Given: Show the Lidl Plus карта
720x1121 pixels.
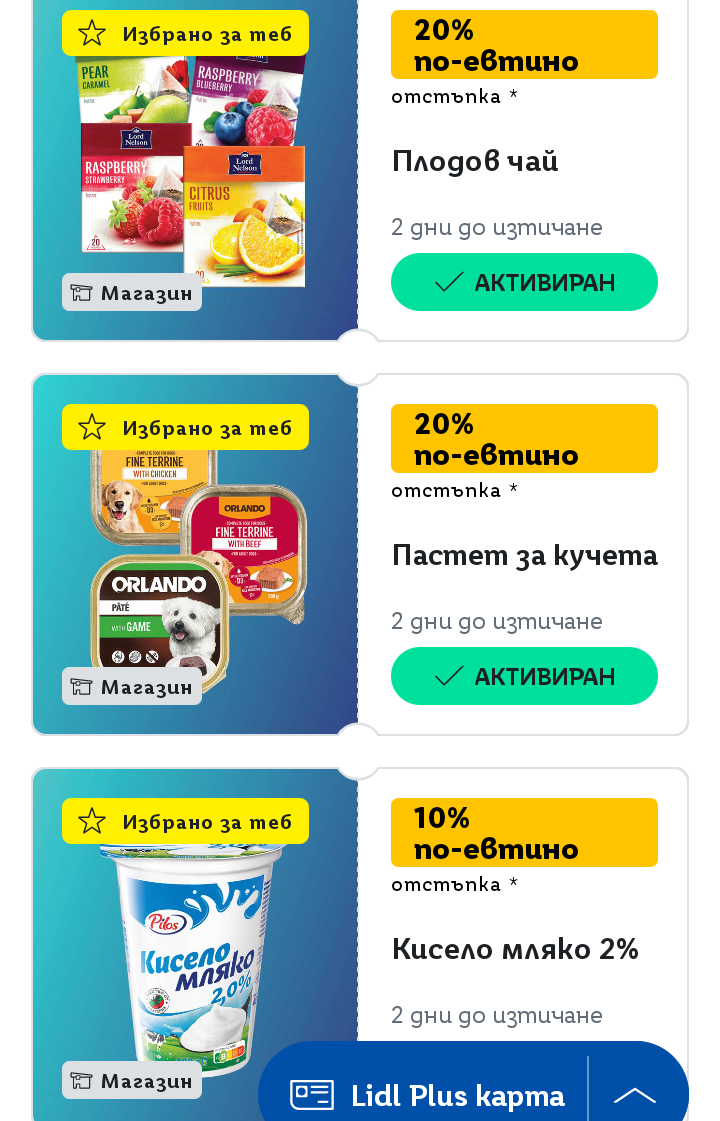Looking at the screenshot, I should point(428,1095).
